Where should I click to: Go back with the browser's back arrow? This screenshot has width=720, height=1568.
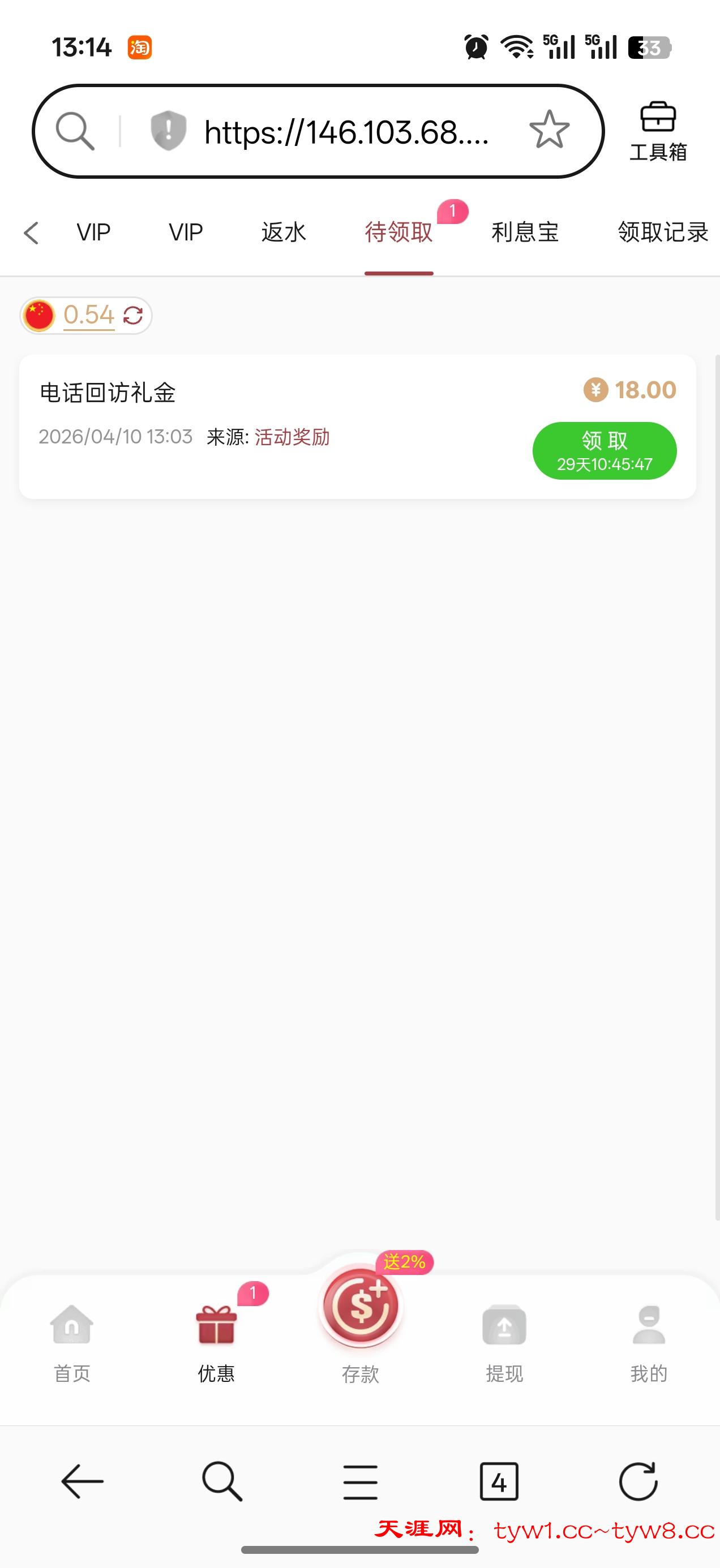tap(82, 1481)
